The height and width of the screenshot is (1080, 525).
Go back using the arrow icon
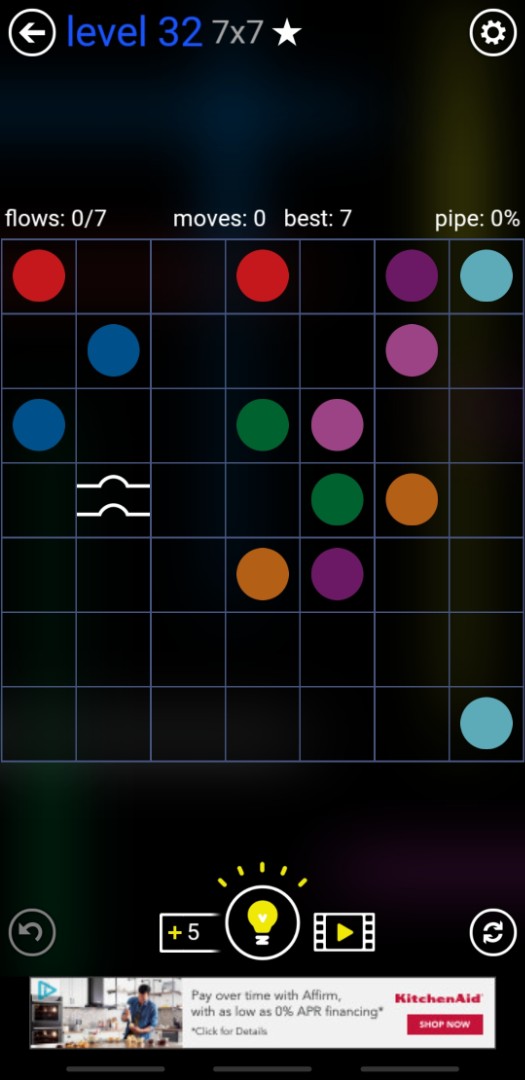coord(32,32)
